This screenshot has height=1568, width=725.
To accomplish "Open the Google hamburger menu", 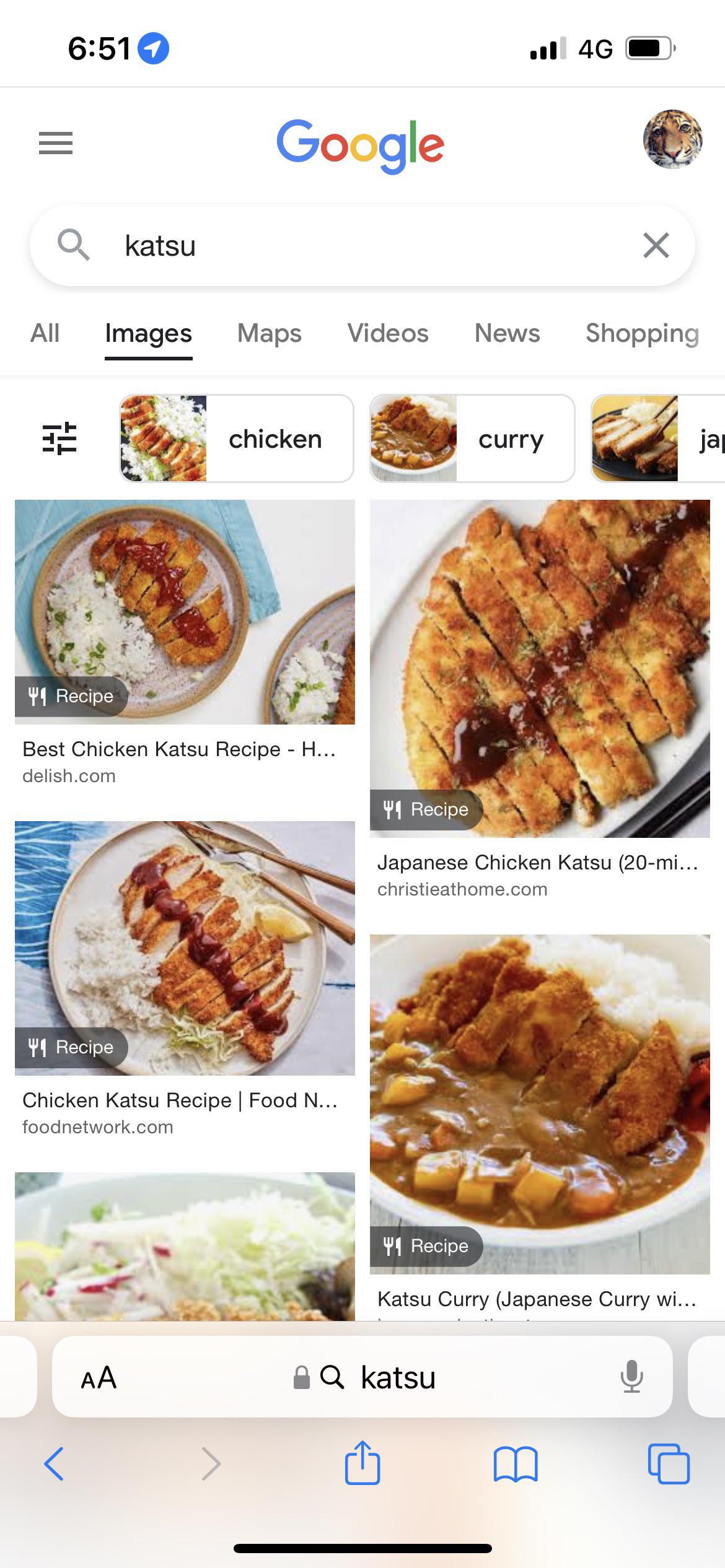I will tap(56, 144).
